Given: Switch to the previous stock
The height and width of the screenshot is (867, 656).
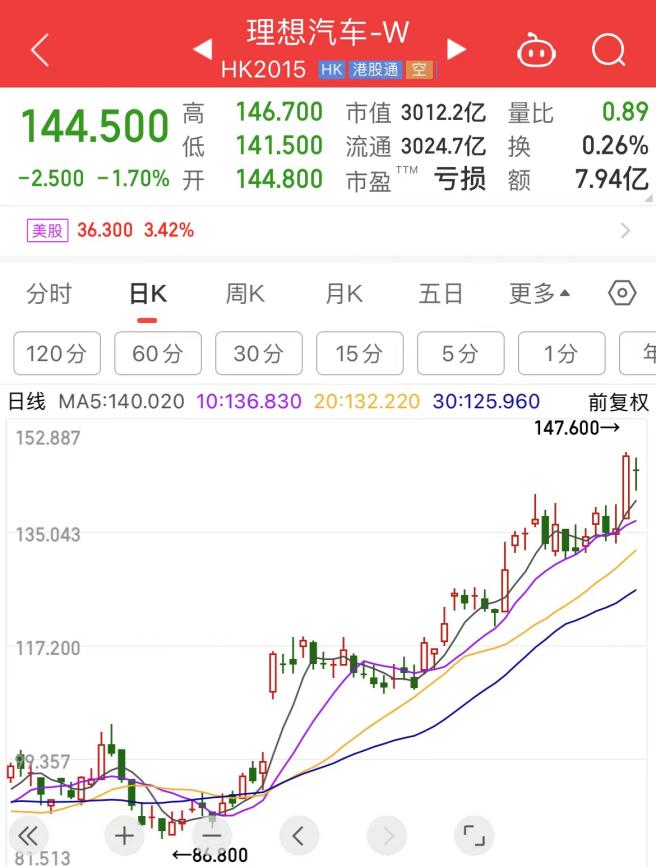Looking at the screenshot, I should tap(202, 49).
